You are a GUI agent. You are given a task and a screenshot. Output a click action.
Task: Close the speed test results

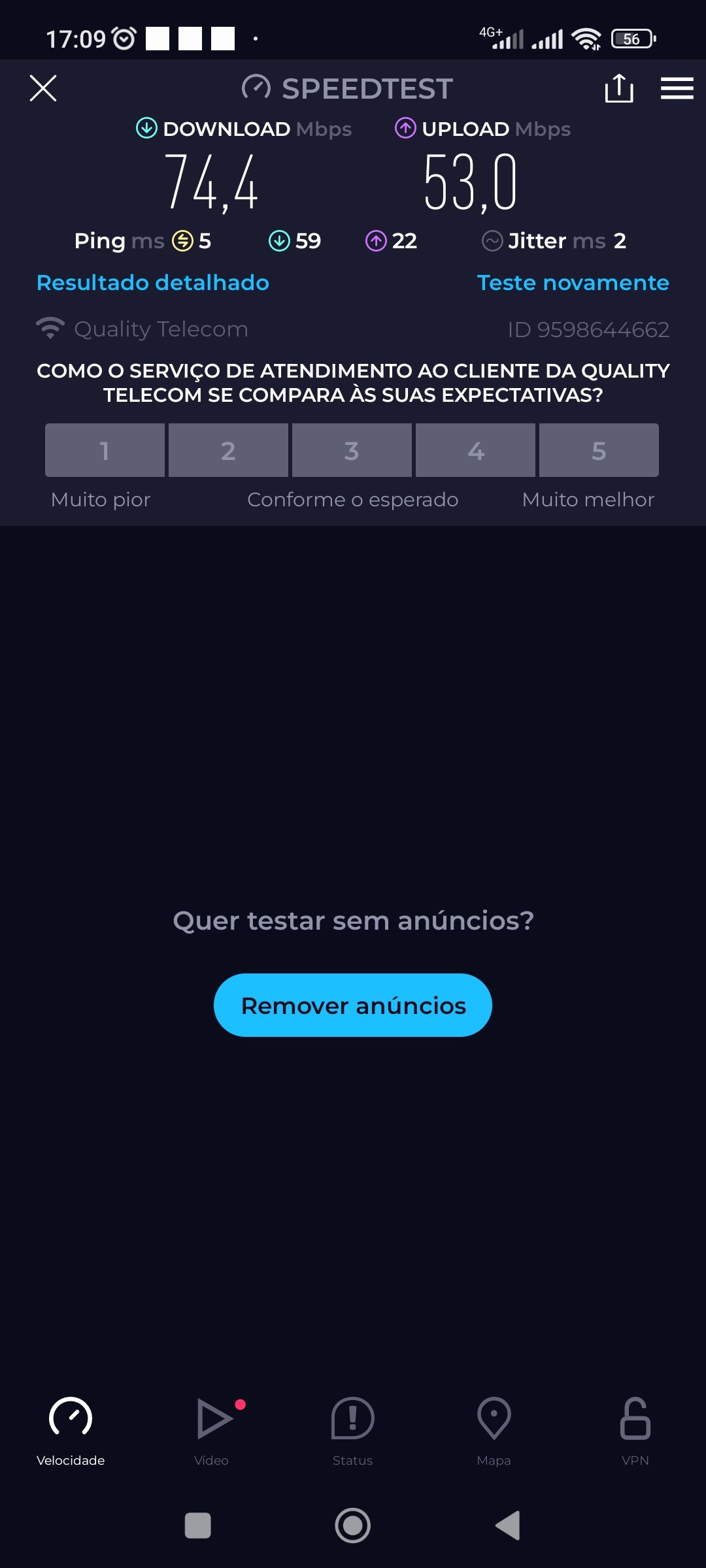[43, 88]
